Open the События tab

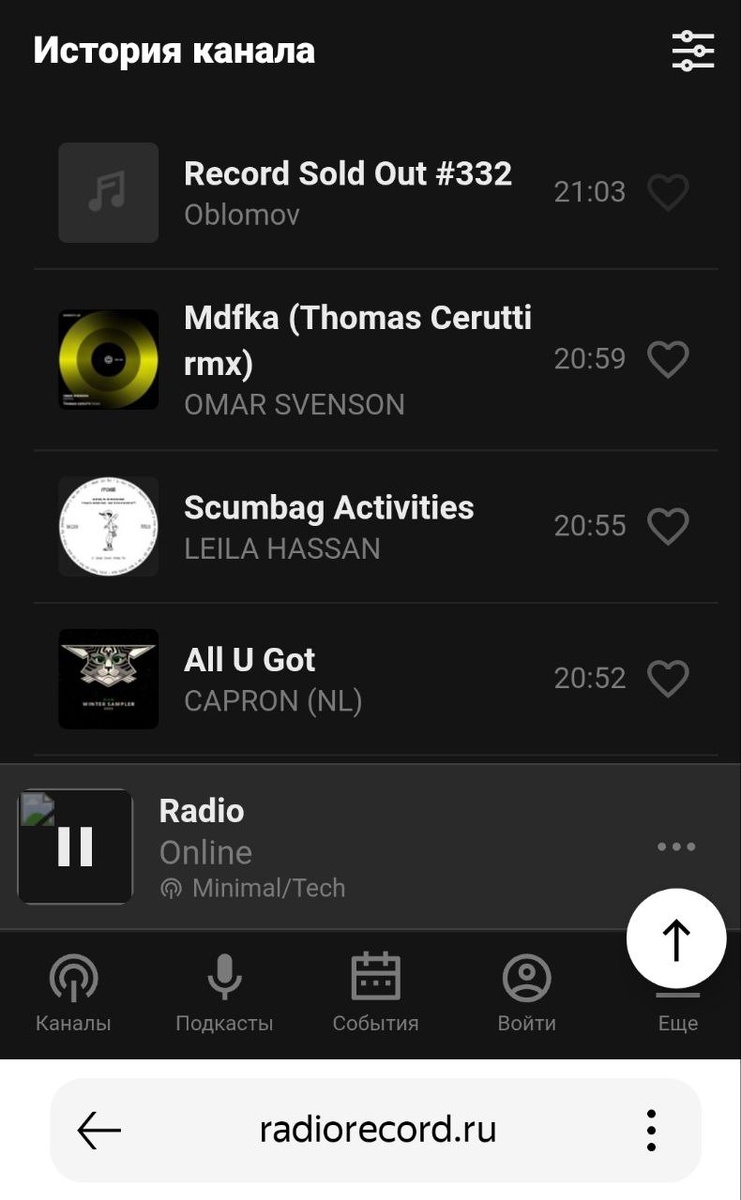pos(375,994)
